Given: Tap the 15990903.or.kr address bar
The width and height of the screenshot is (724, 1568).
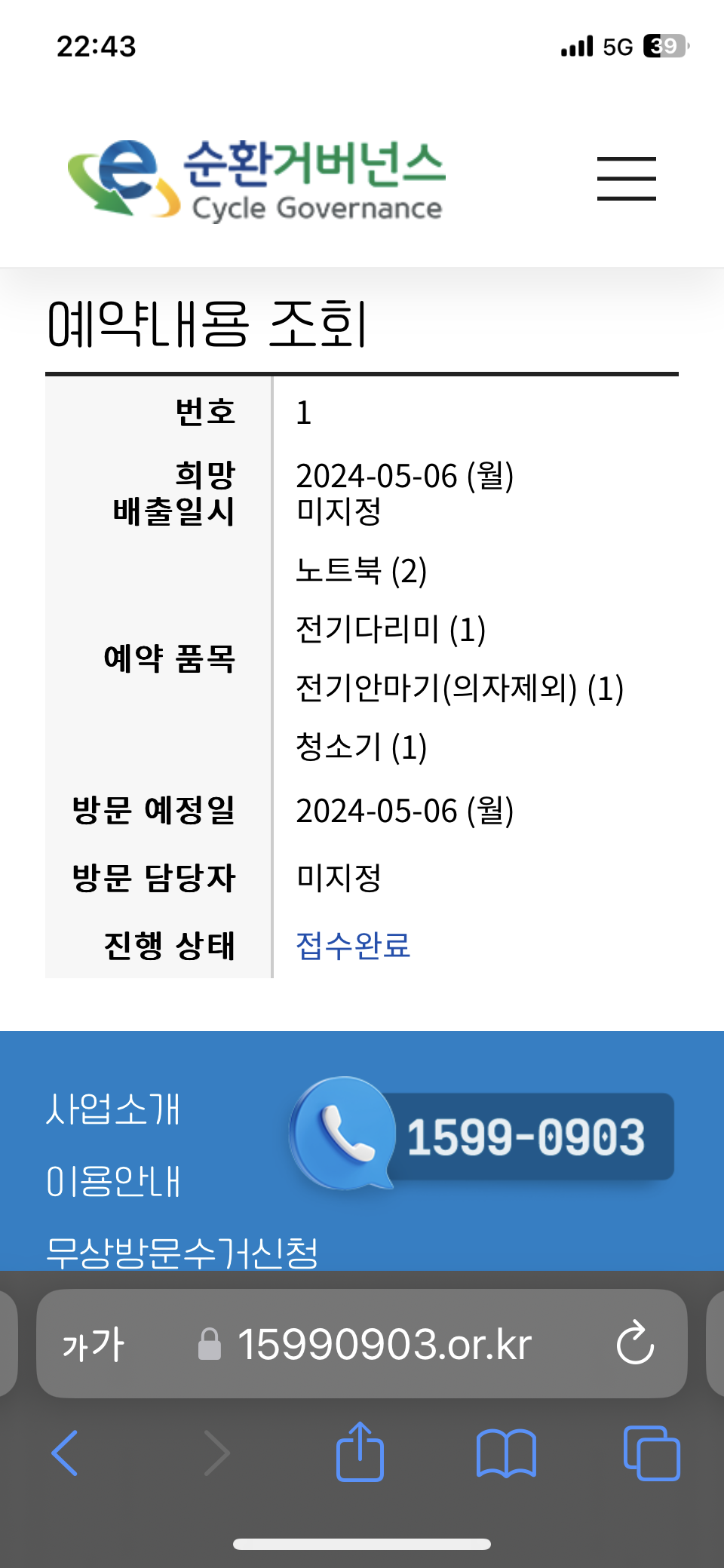Looking at the screenshot, I should tap(385, 1345).
